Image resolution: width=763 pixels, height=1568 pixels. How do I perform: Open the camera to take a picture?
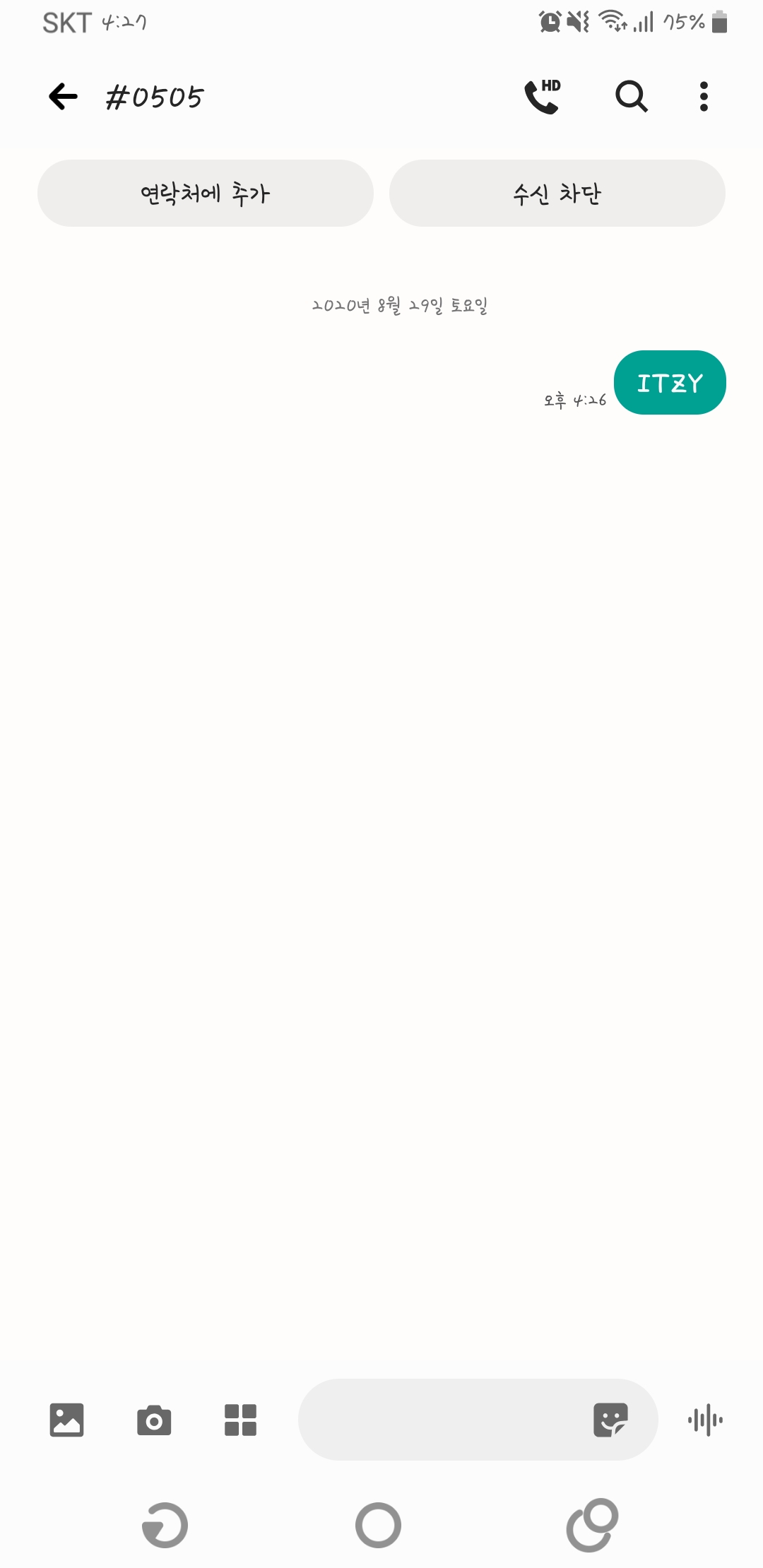(x=154, y=1420)
